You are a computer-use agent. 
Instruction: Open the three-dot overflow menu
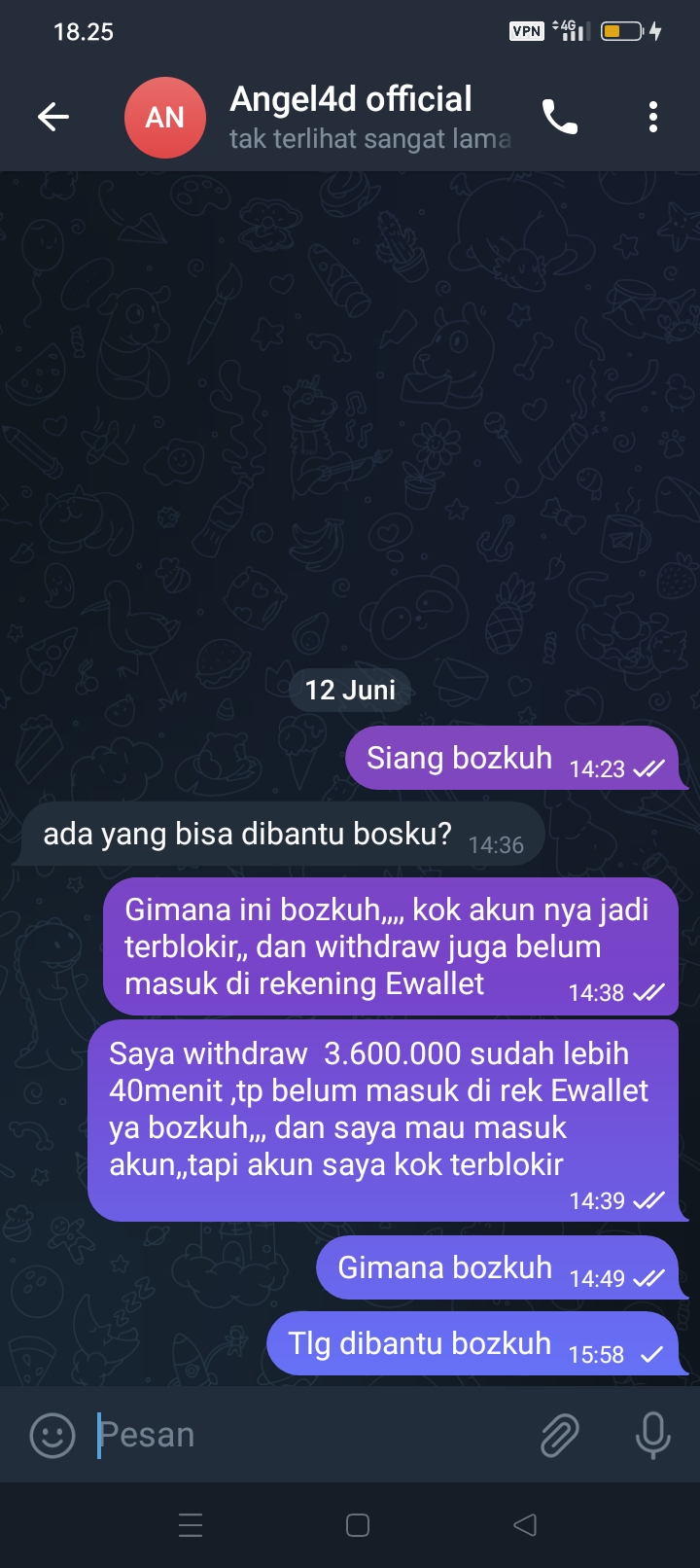653,118
